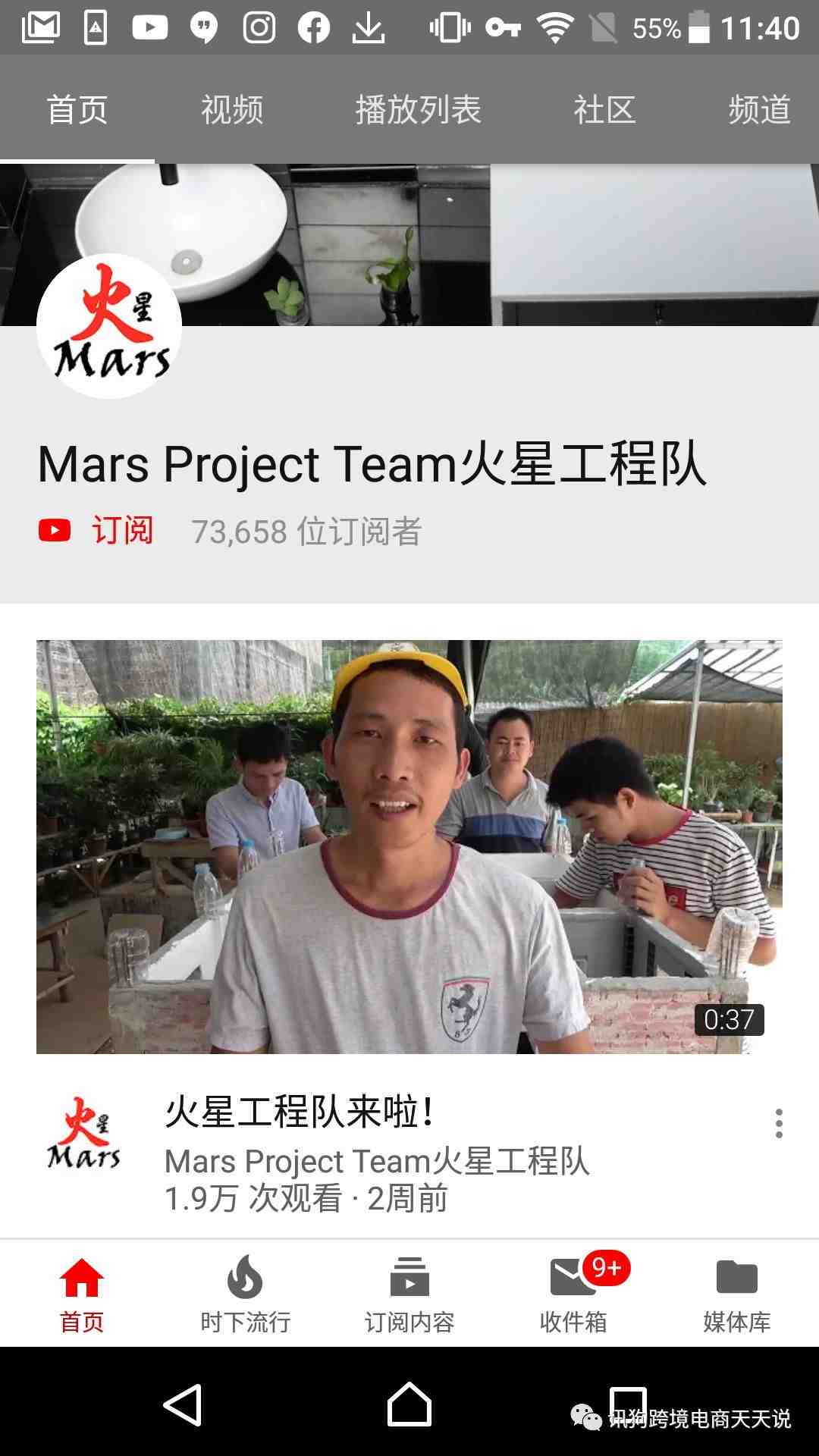Subscribe with the red 订阅 button
Viewport: 819px width, 1456px height.
97,530
